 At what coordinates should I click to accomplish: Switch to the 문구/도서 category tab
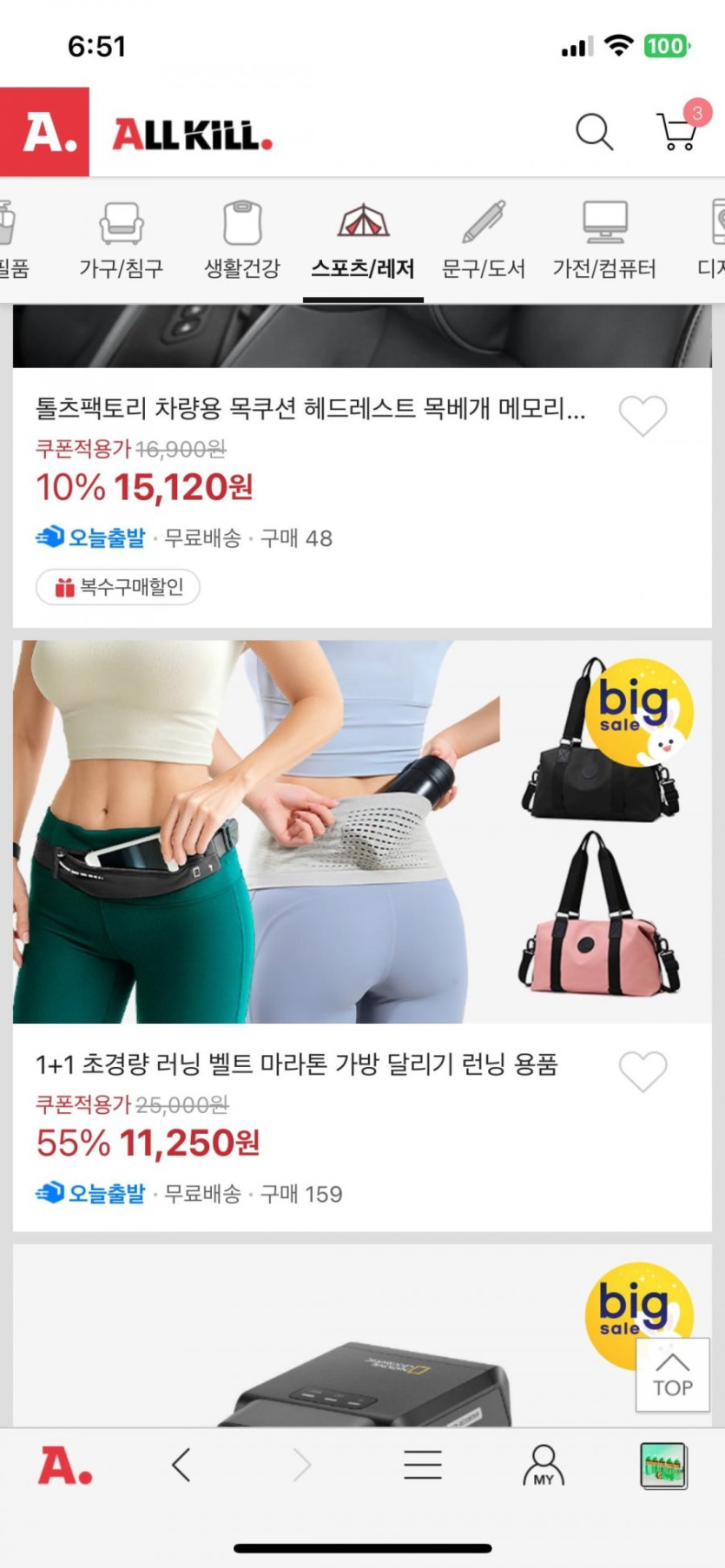point(484,241)
